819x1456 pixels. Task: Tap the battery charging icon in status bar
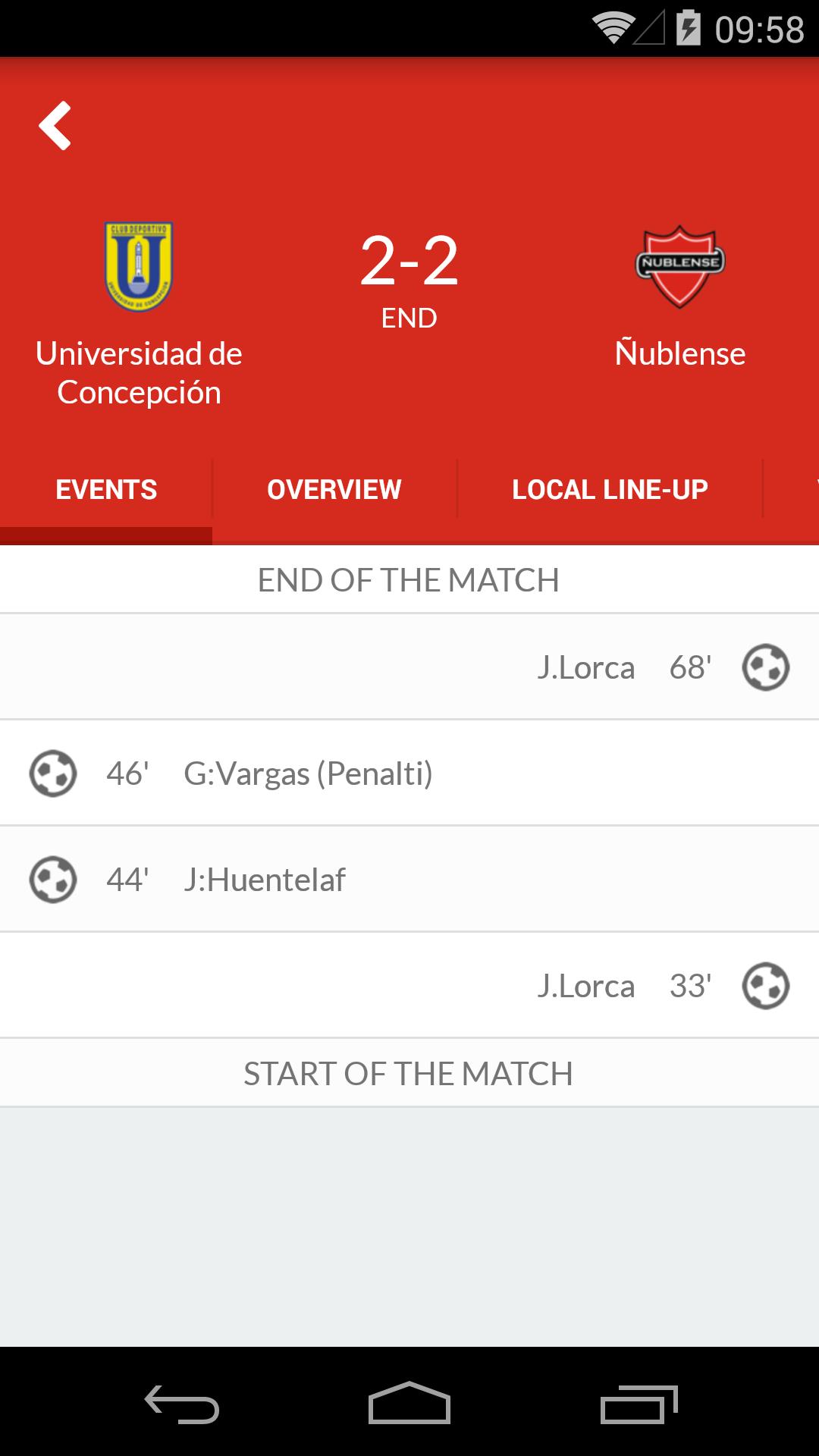coord(689,30)
